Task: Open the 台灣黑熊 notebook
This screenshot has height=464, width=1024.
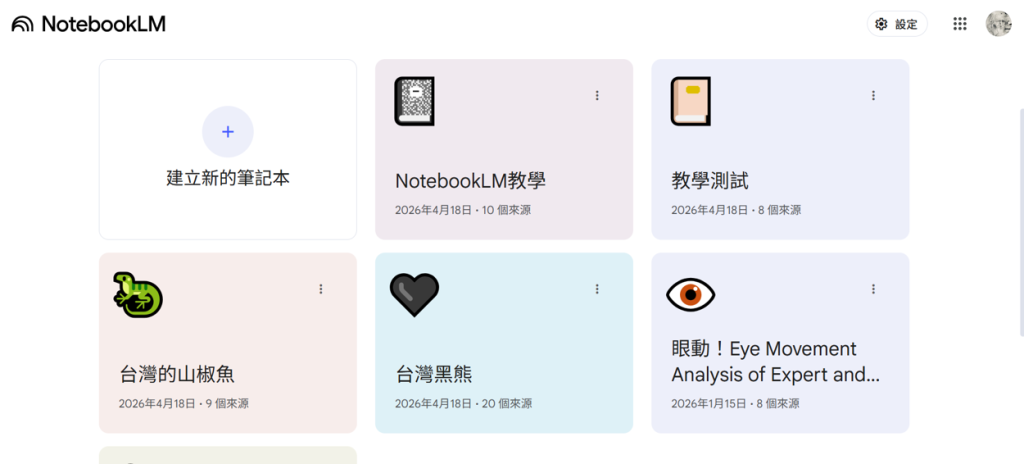Action: point(434,374)
